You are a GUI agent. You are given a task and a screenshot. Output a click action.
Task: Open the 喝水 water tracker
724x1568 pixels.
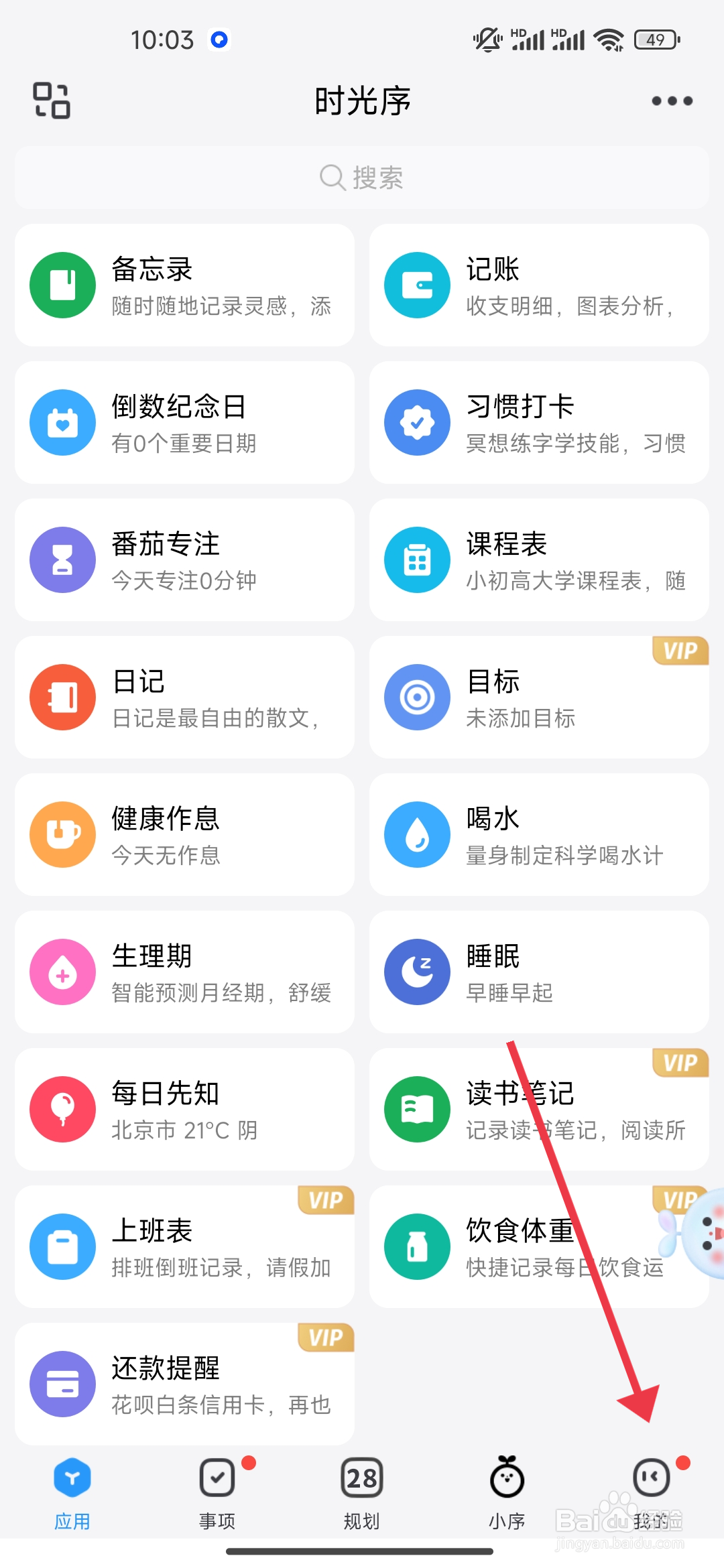(x=539, y=835)
